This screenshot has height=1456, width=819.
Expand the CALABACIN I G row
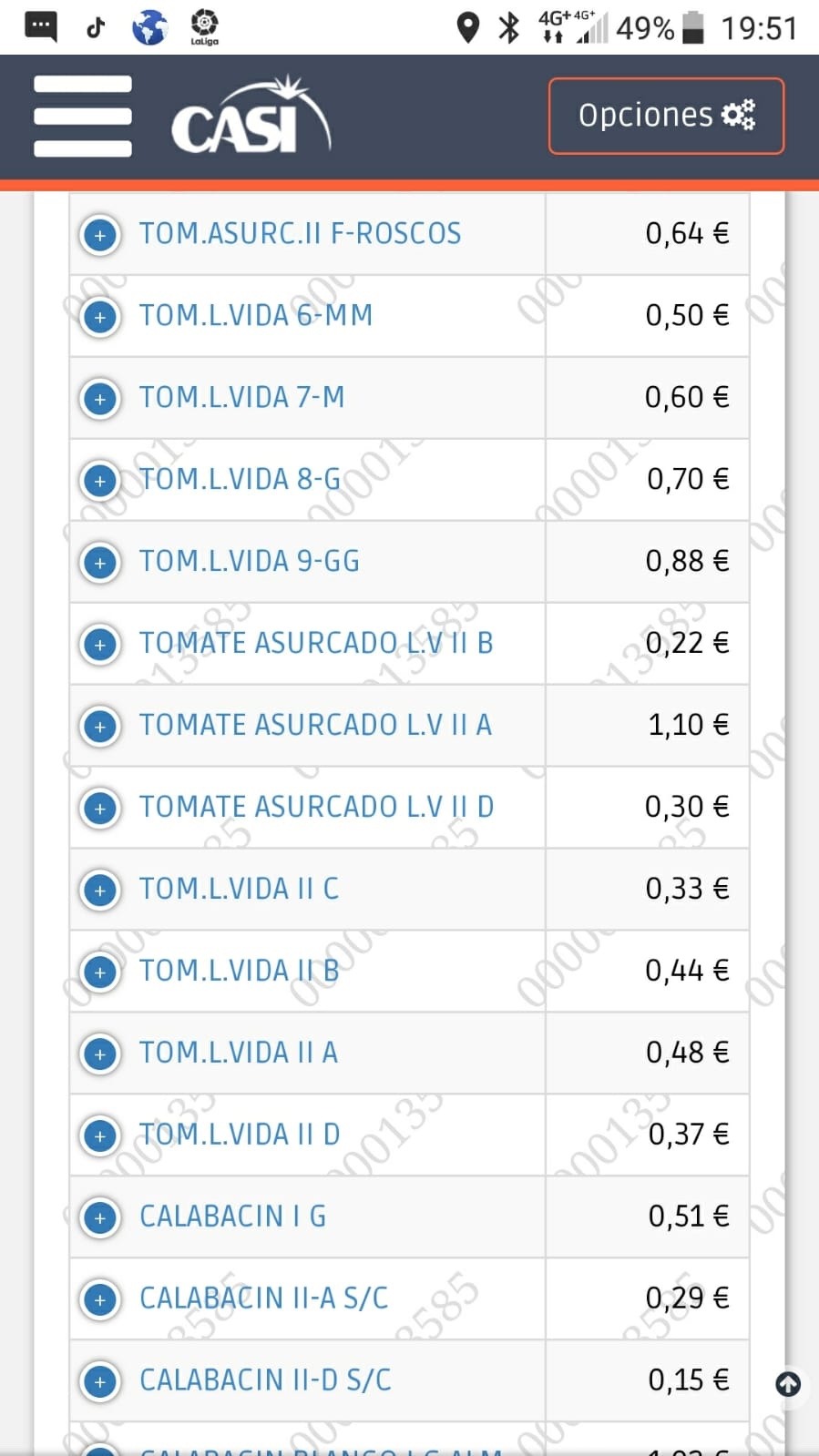pyautogui.click(x=100, y=1218)
